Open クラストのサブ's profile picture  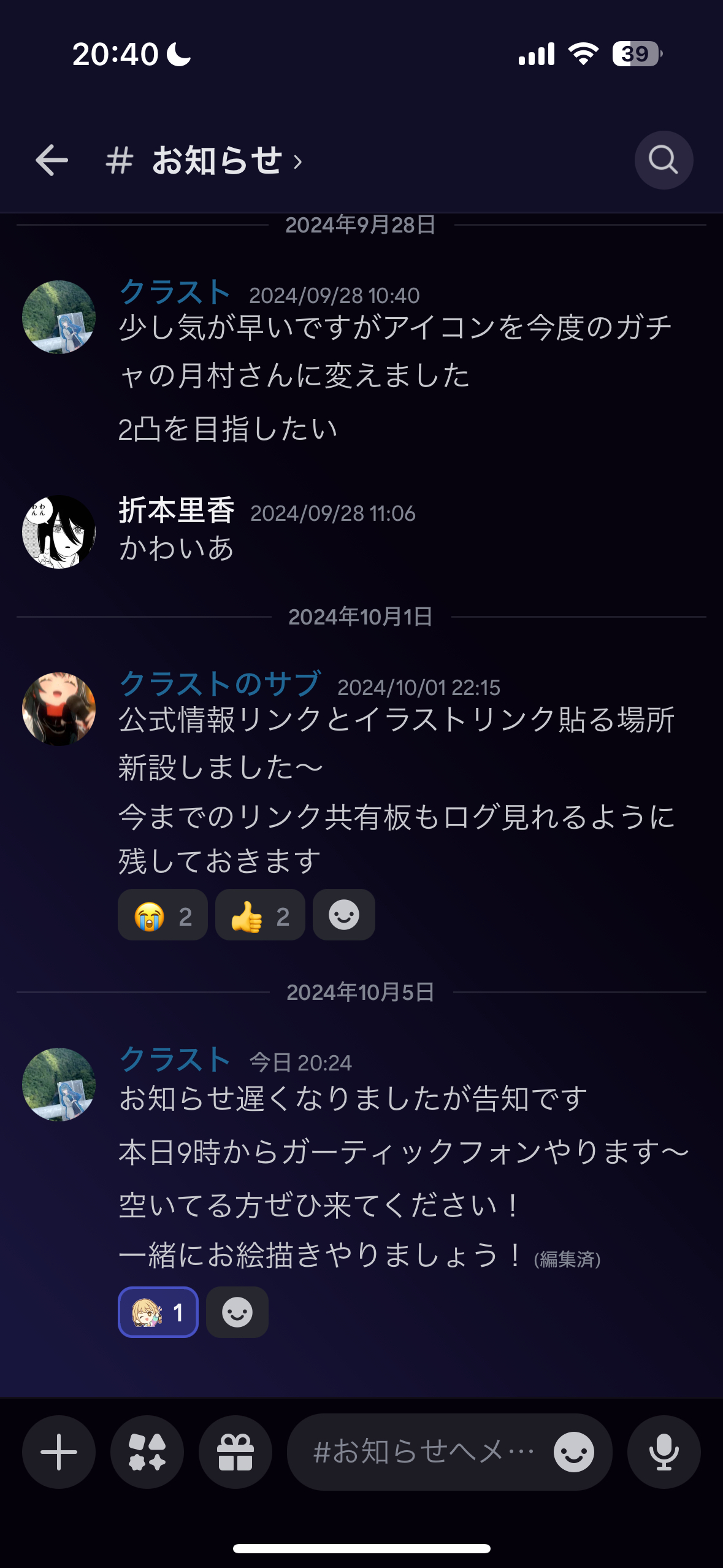click(x=59, y=709)
